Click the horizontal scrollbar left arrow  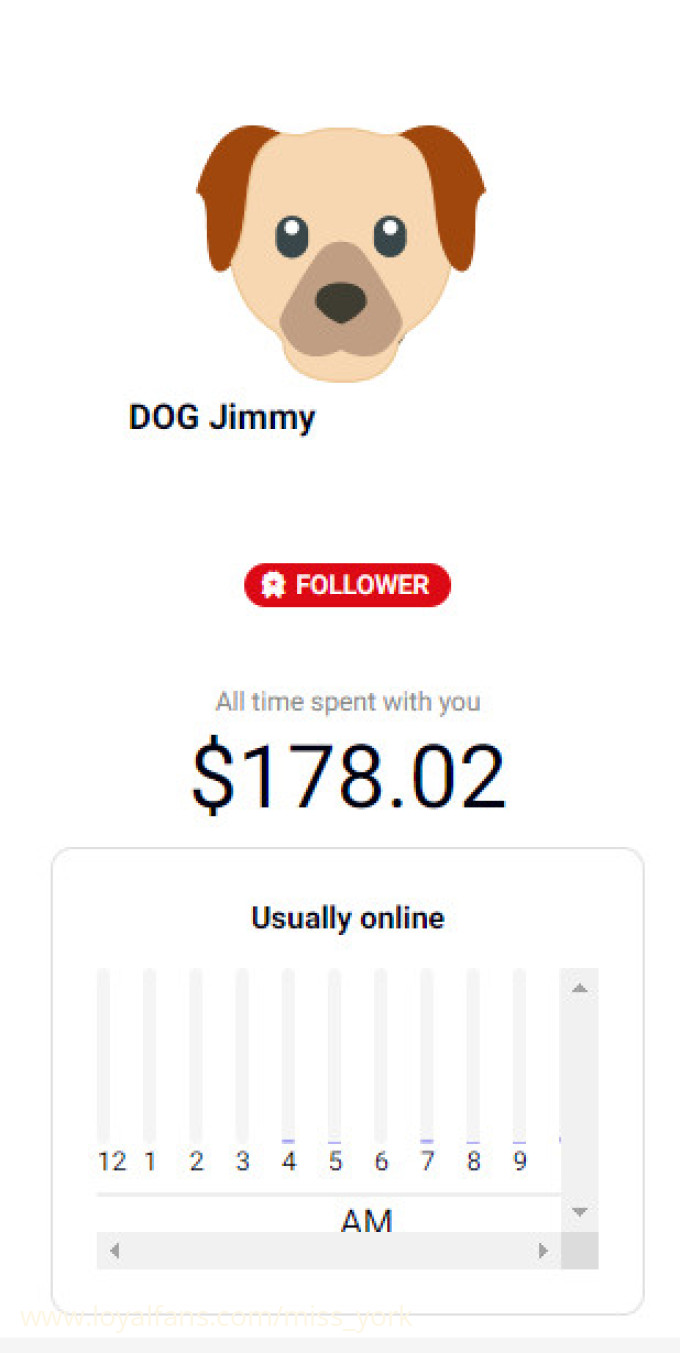pyautogui.click(x=114, y=1250)
